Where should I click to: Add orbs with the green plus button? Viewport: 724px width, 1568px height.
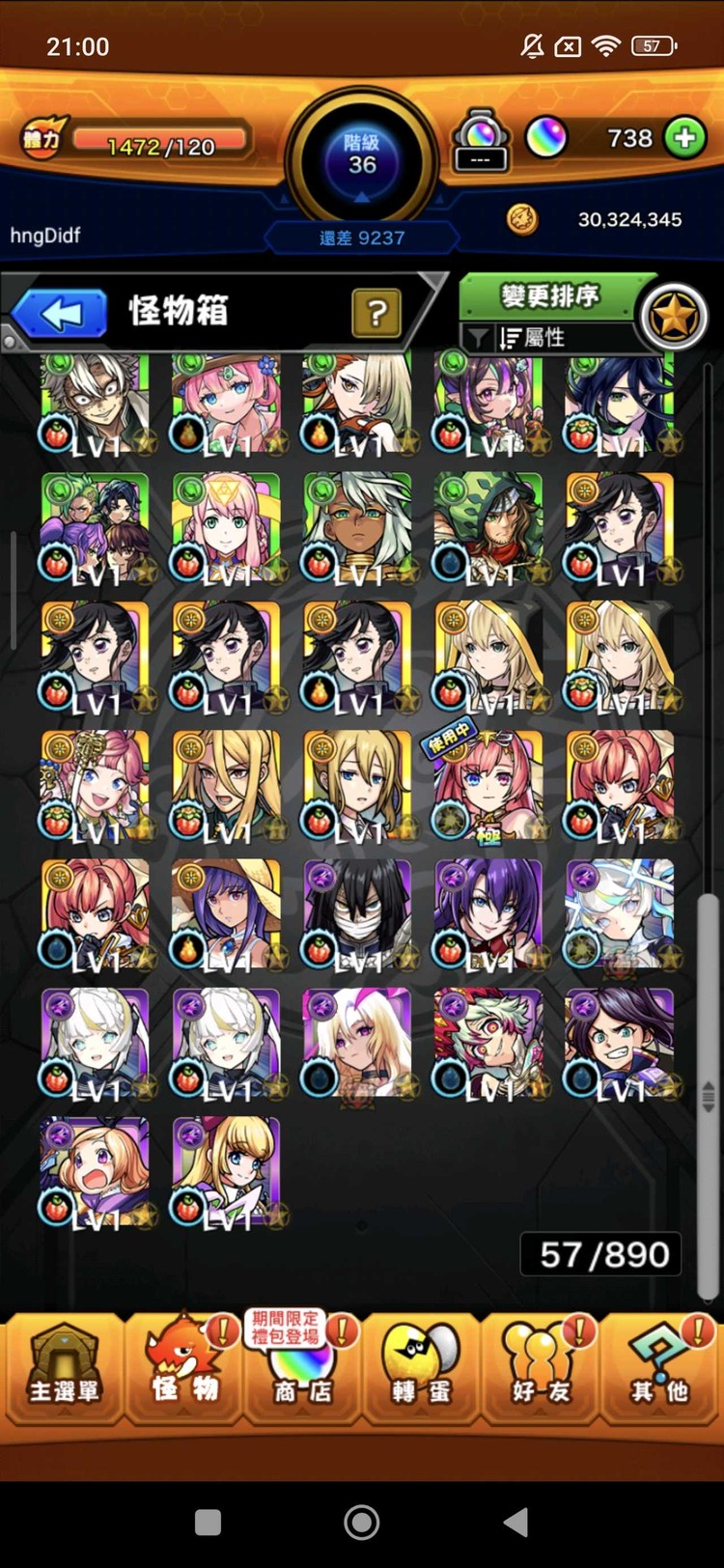tap(684, 138)
